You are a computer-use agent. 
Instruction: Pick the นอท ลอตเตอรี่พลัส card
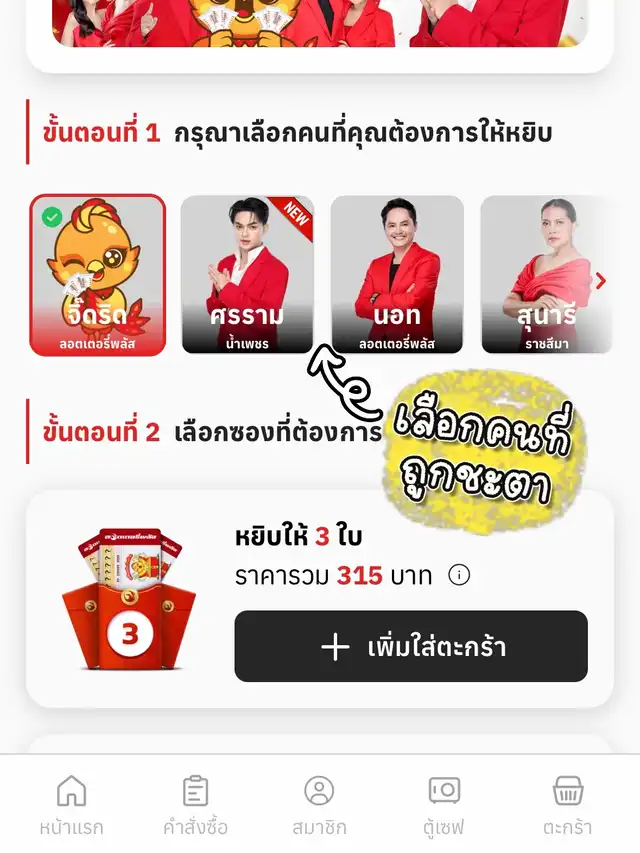click(x=397, y=275)
